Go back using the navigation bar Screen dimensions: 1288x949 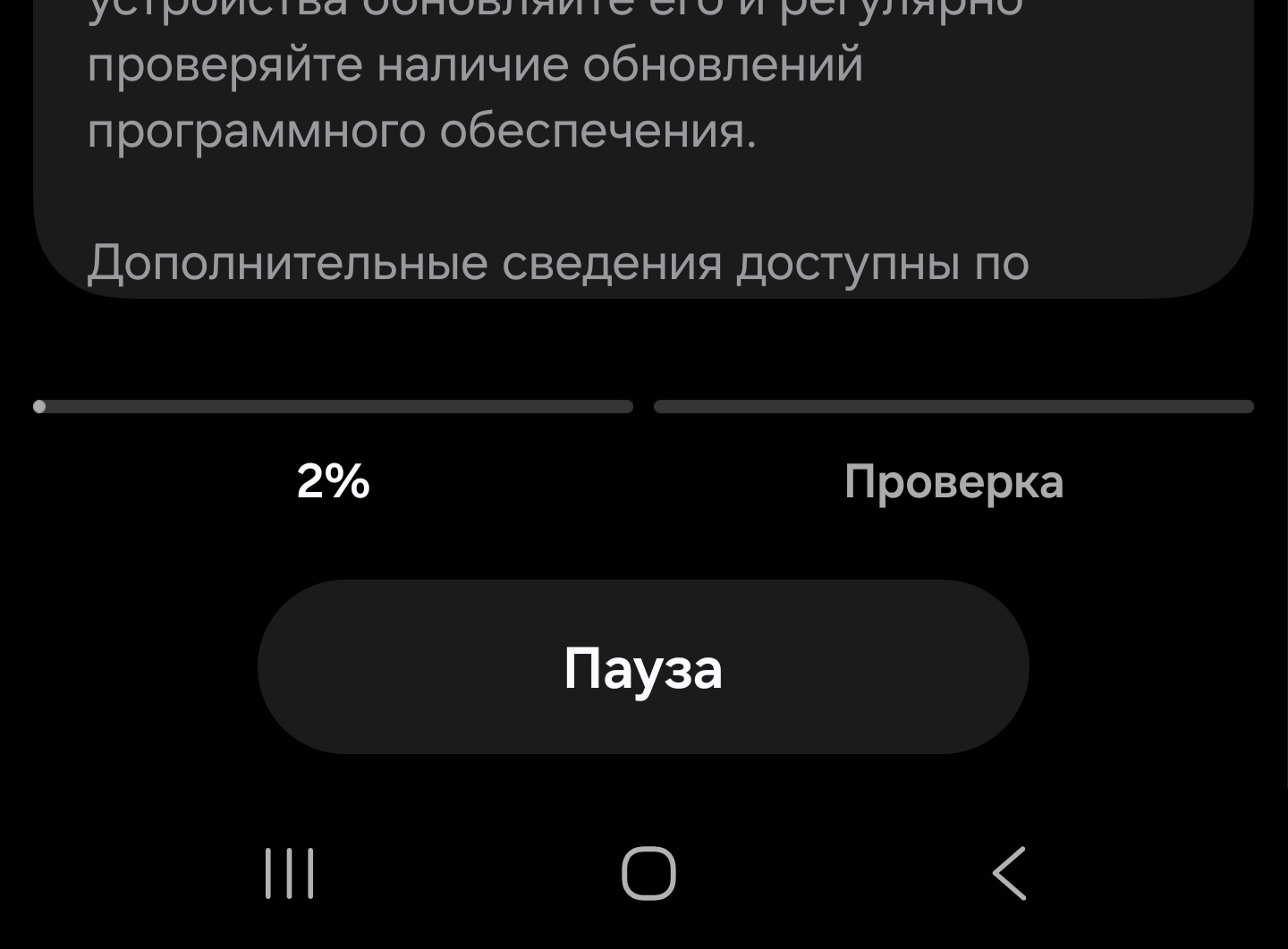pyautogui.click(x=1010, y=873)
